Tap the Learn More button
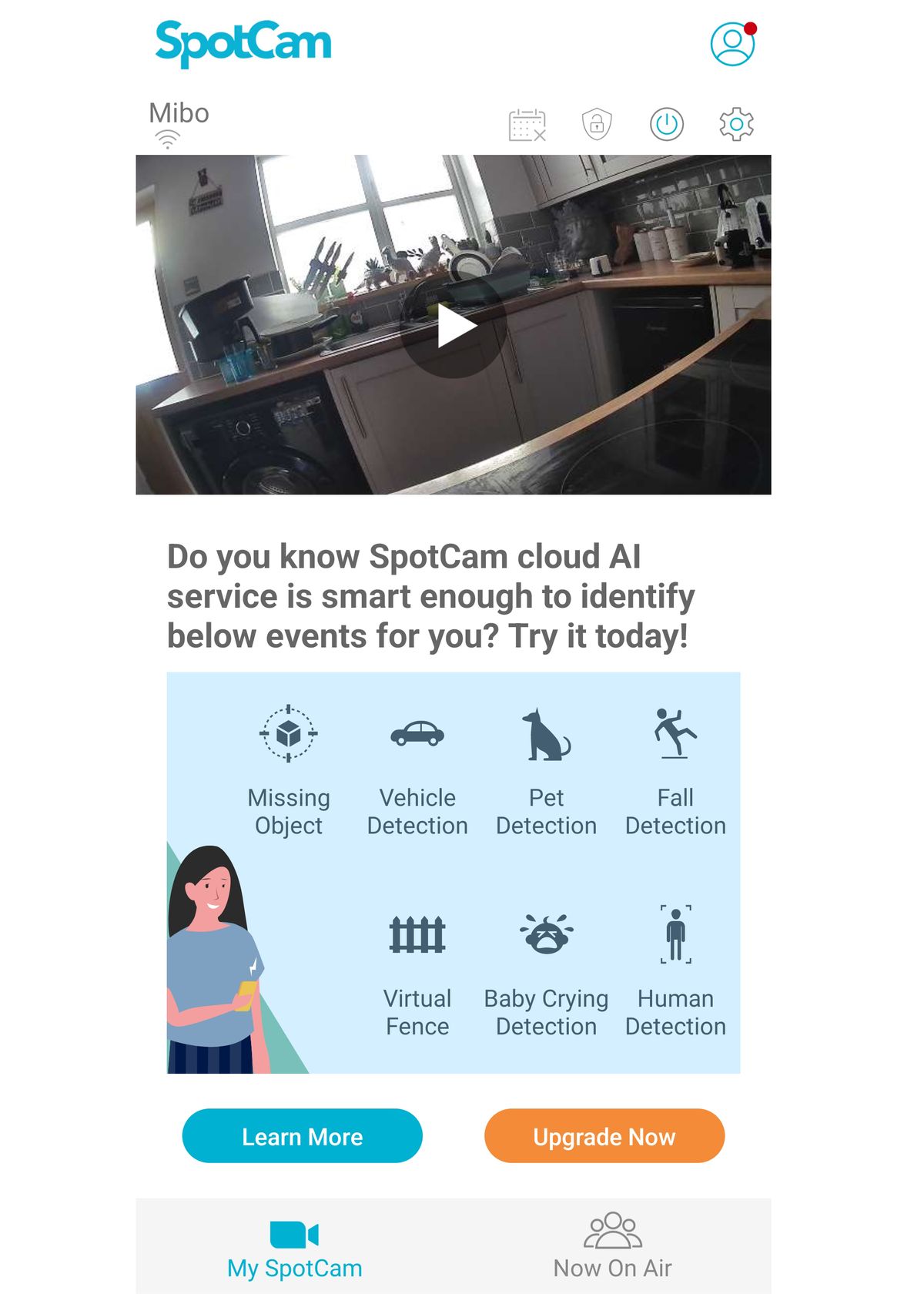This screenshot has height=1294, width=924. (302, 1136)
